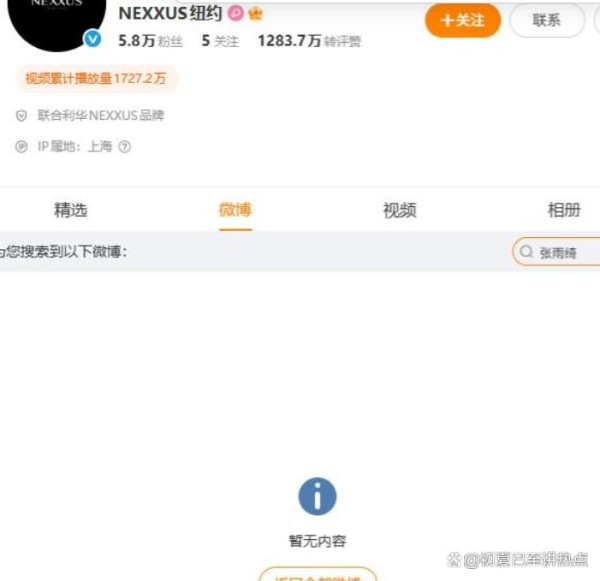
Task: Tap the help icon beside IP属地 上海
Action: (125, 147)
